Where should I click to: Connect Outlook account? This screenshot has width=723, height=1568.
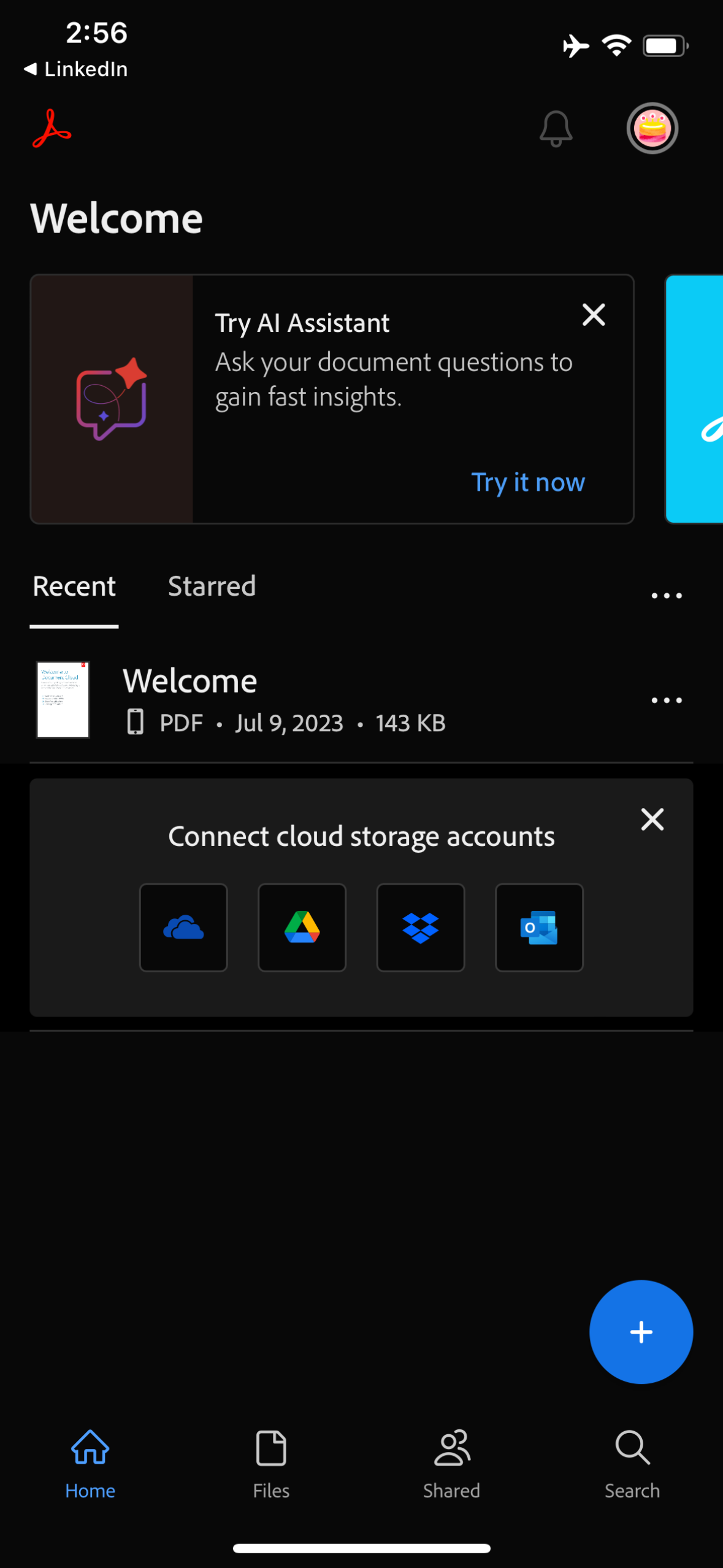(538, 927)
